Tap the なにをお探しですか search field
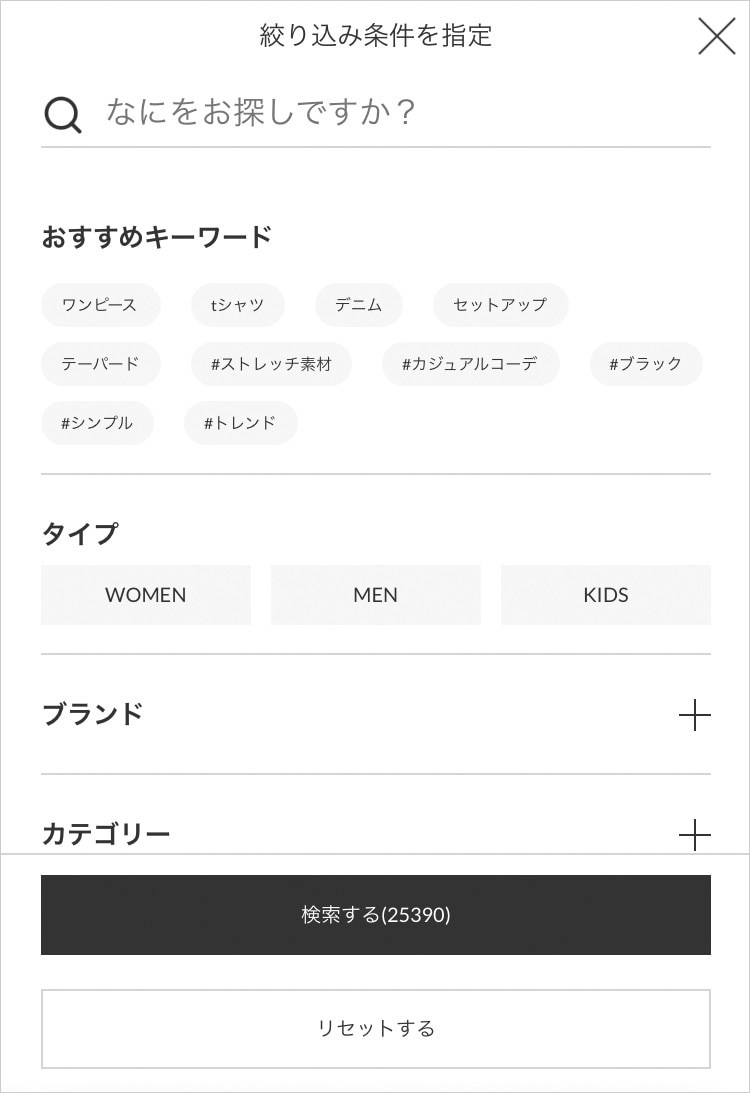The height and width of the screenshot is (1093, 750). click(x=400, y=112)
